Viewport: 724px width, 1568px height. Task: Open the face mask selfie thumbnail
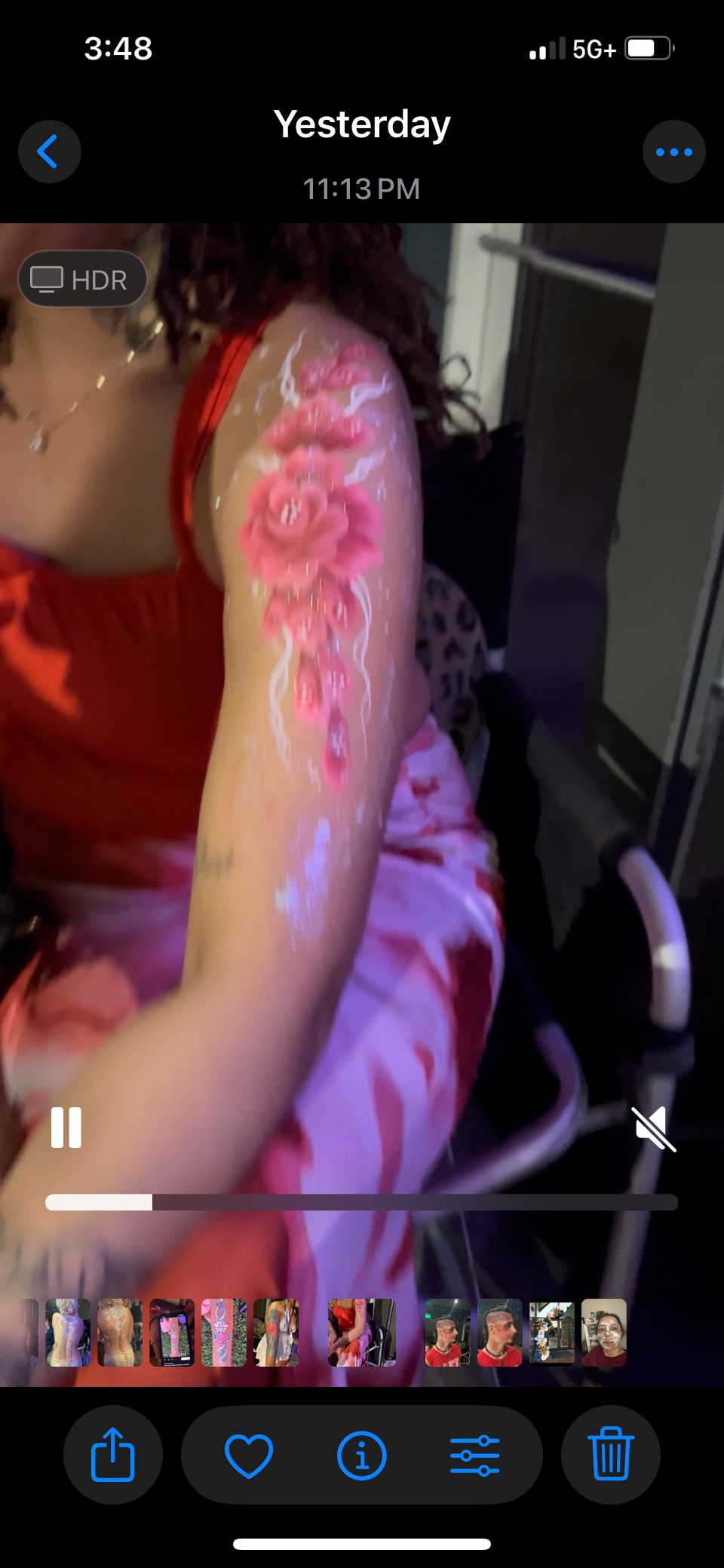click(x=603, y=1333)
